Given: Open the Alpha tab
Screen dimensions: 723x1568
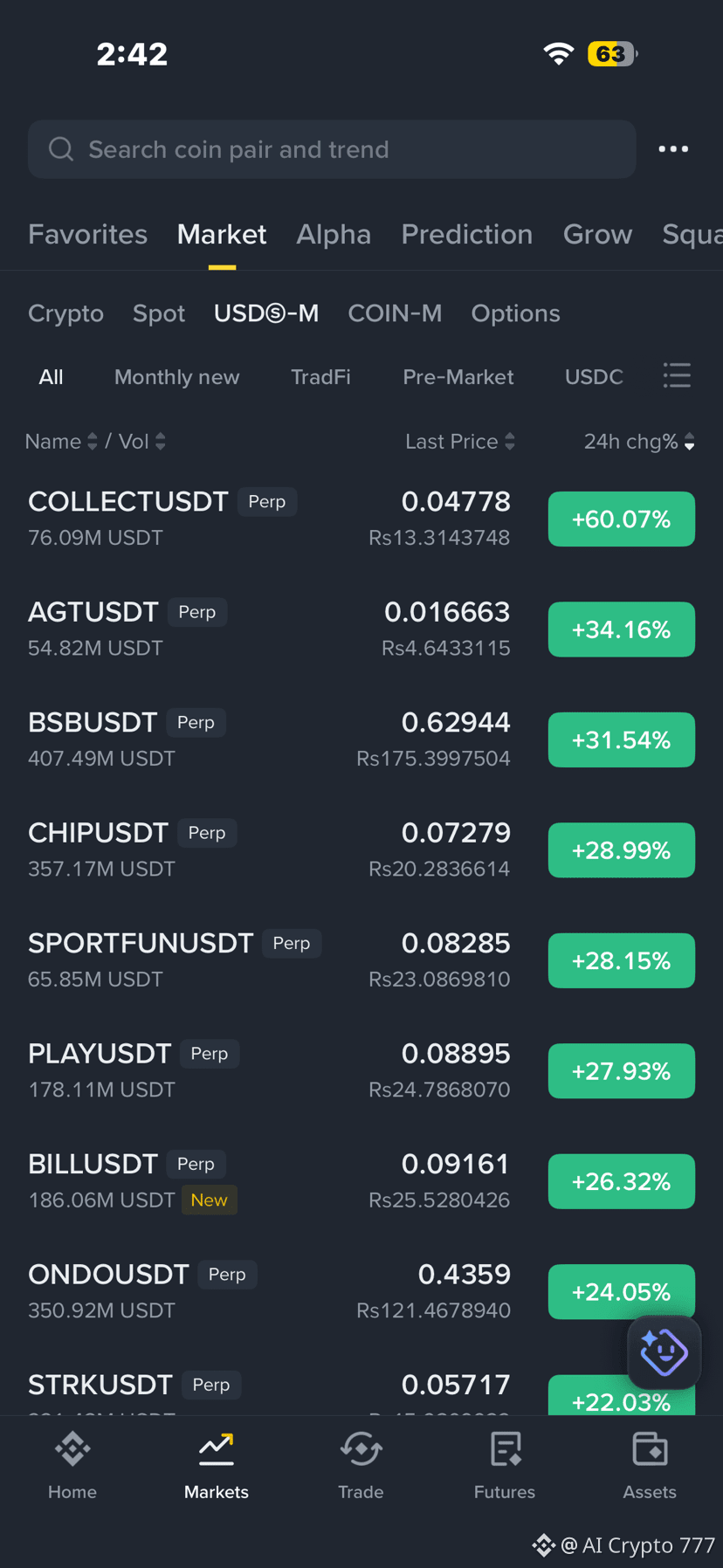Looking at the screenshot, I should [334, 234].
